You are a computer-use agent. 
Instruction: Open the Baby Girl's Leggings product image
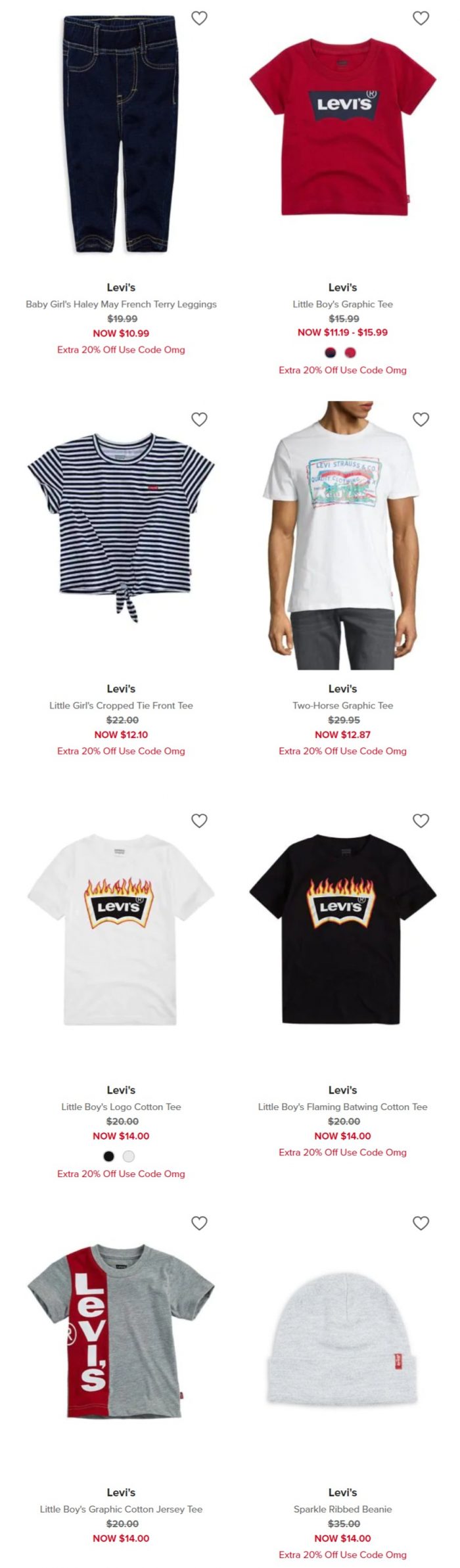pyautogui.click(x=121, y=135)
